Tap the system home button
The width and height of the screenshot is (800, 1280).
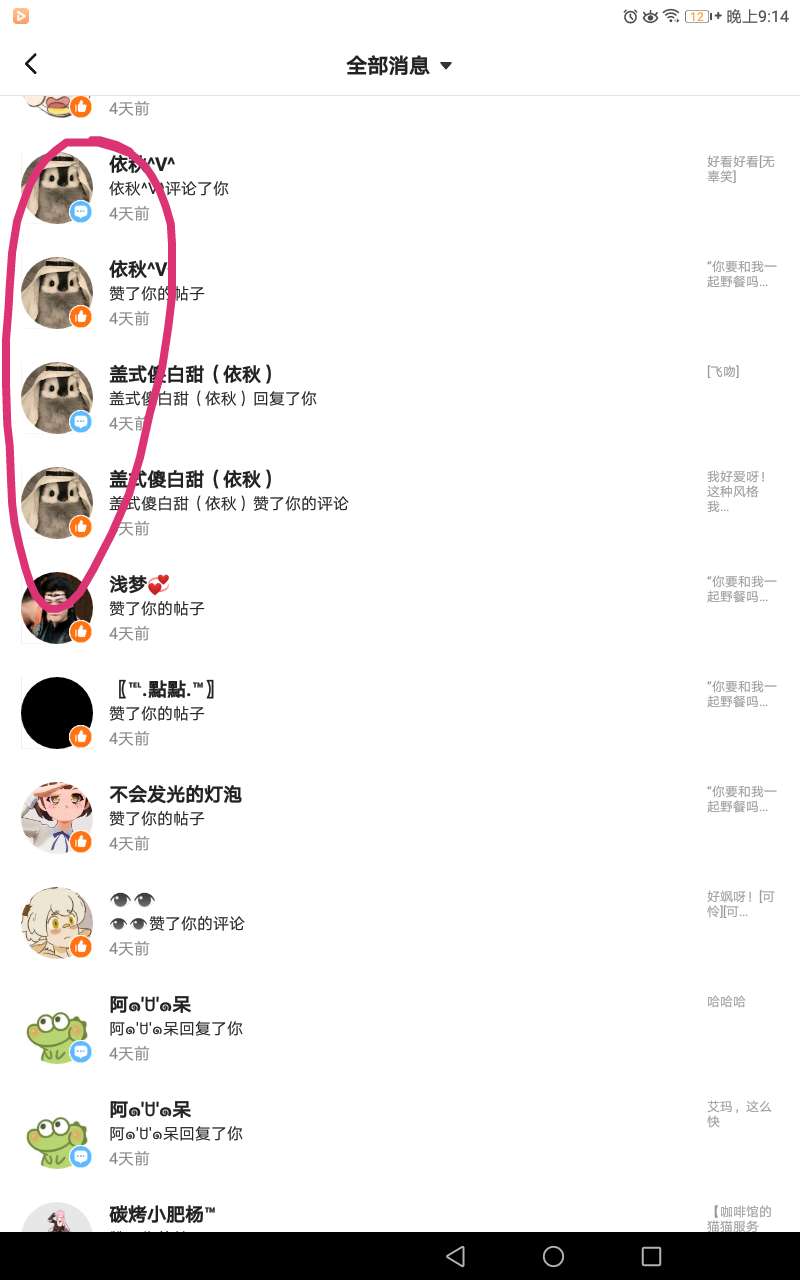tap(553, 1256)
